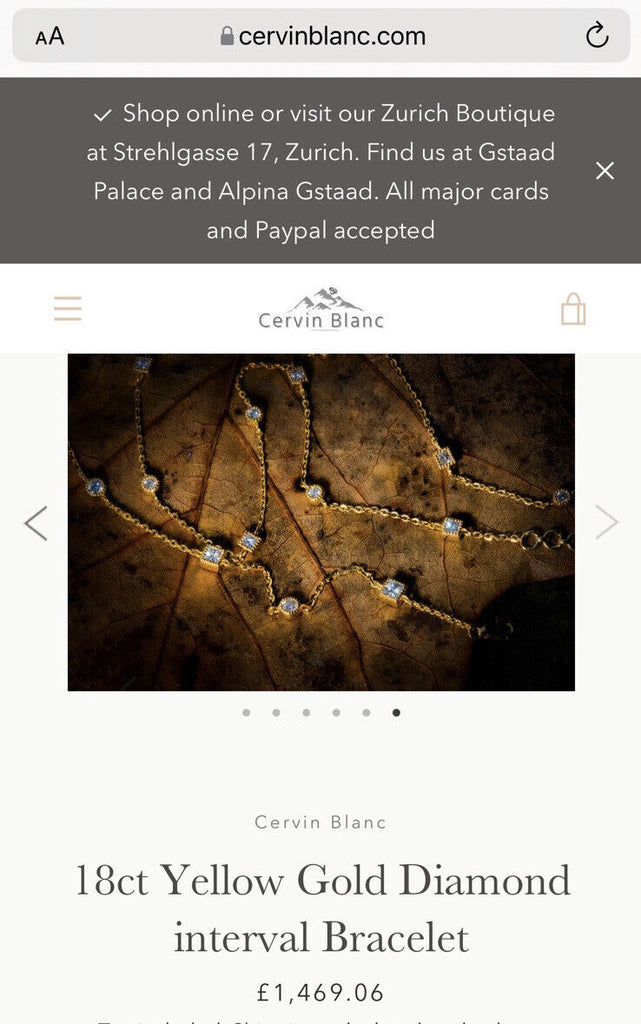
Task: Open the hamburger navigation menu
Action: point(67,308)
